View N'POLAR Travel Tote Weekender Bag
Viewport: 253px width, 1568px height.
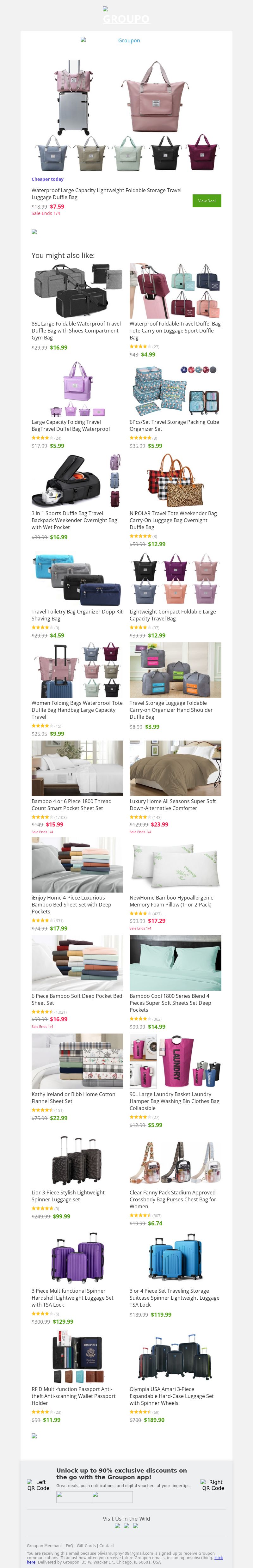pyautogui.click(x=173, y=520)
